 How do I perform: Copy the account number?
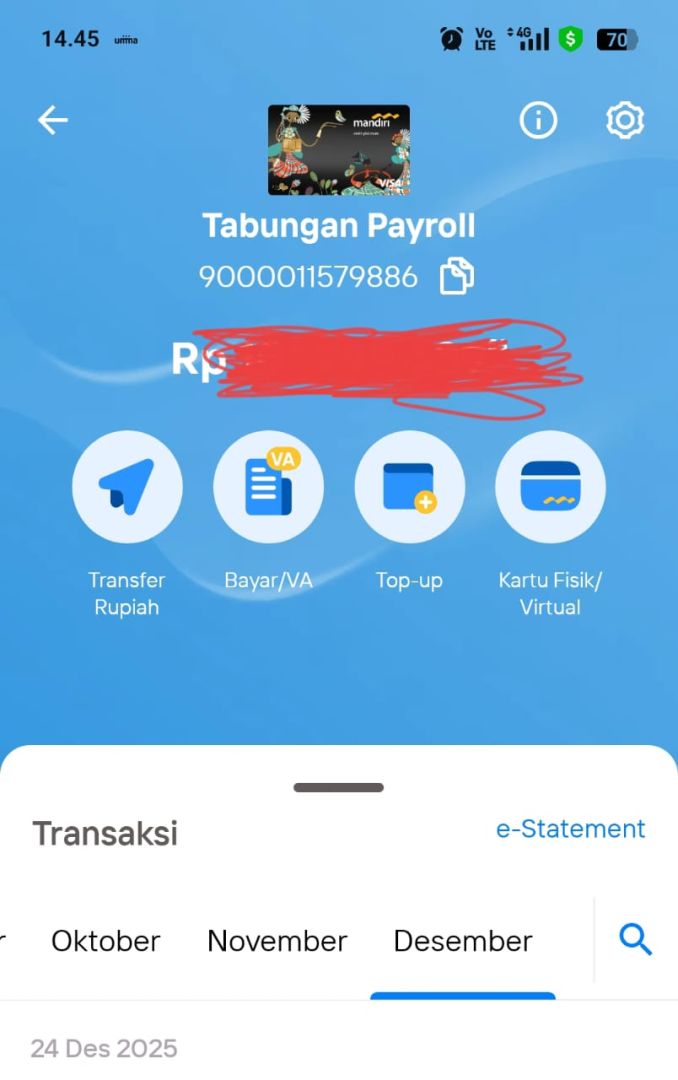coord(457,276)
